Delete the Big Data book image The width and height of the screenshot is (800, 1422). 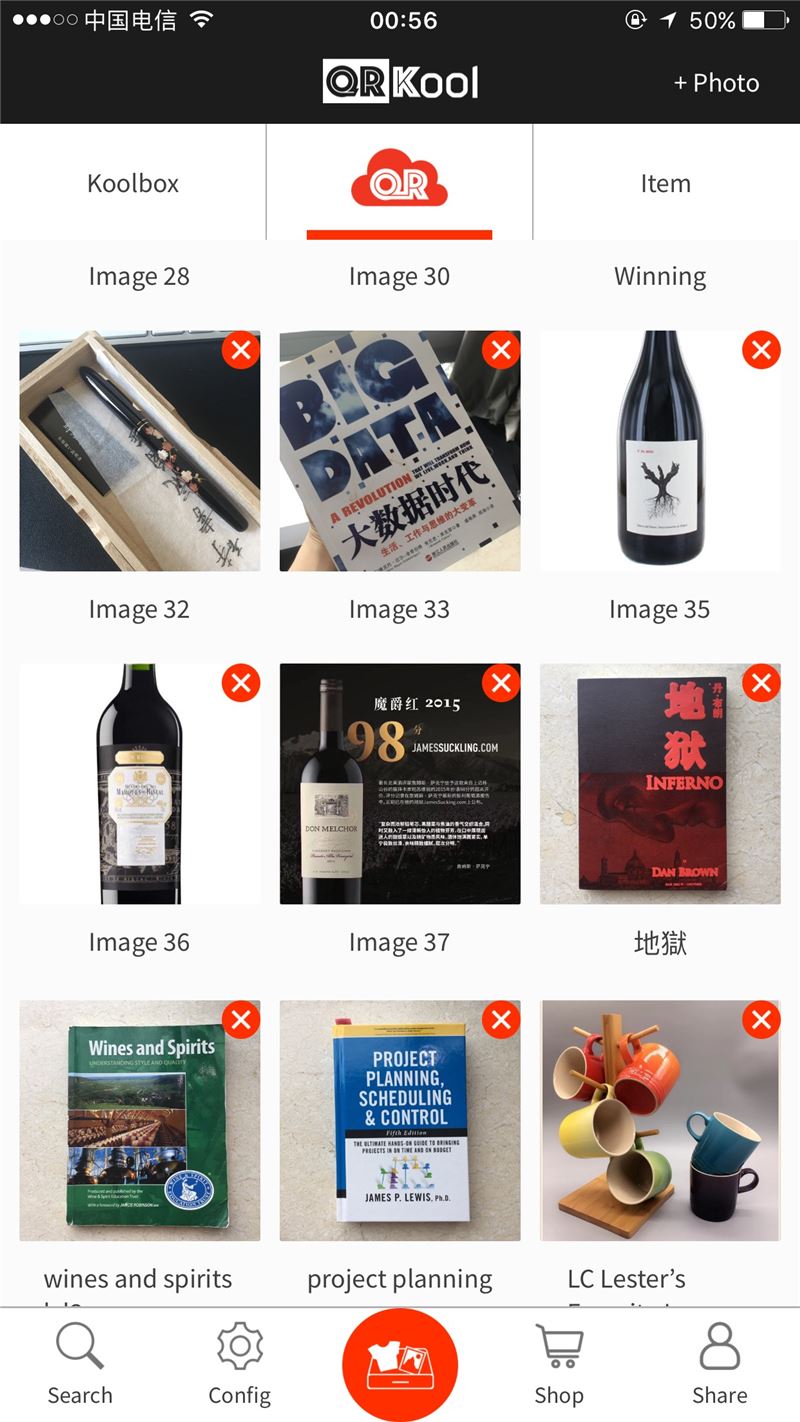tap(501, 350)
